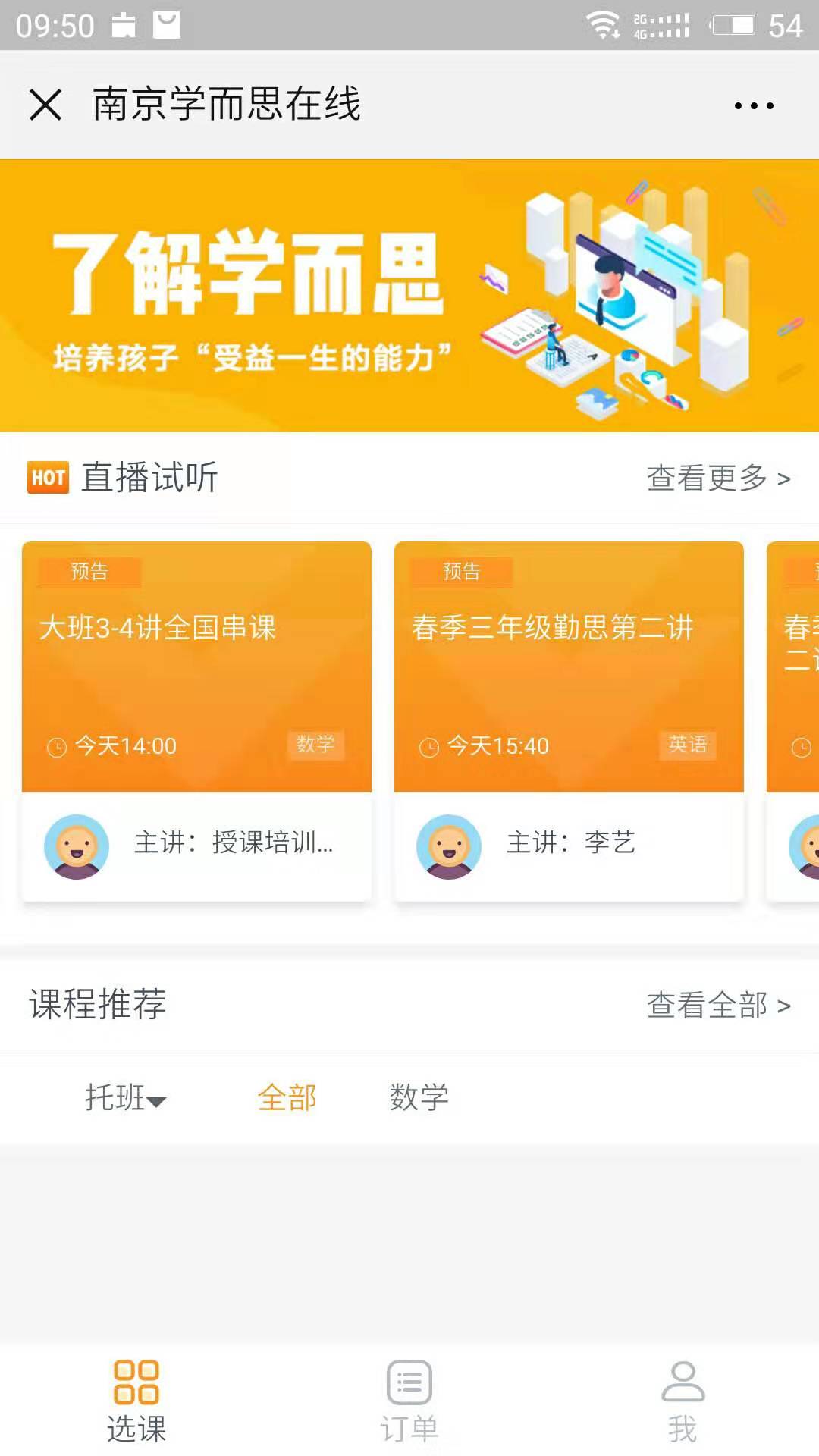Tap 查看全部 next to 课程推荐

pyautogui.click(x=717, y=1006)
